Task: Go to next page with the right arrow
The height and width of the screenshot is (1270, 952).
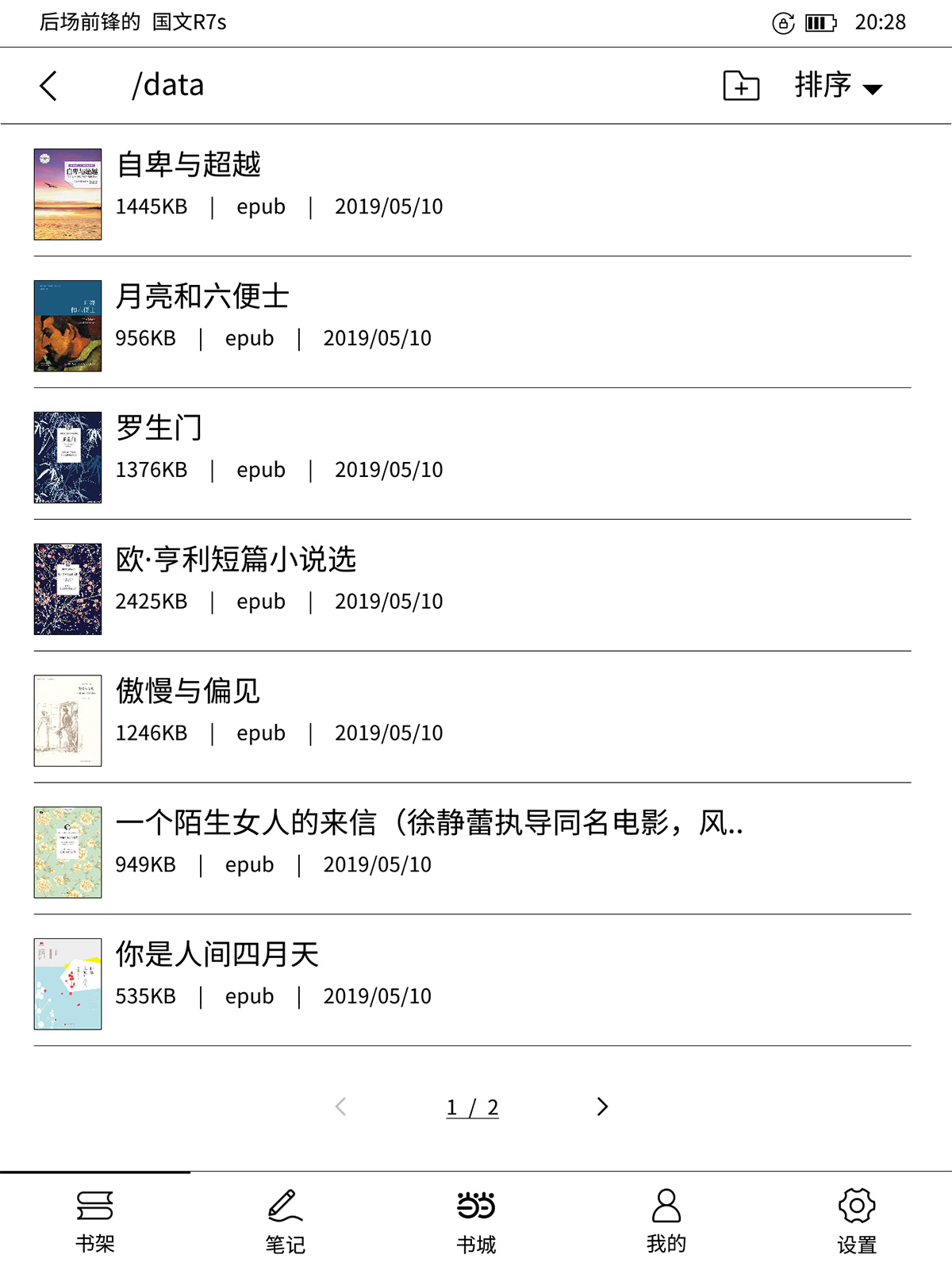Action: coord(601,1106)
